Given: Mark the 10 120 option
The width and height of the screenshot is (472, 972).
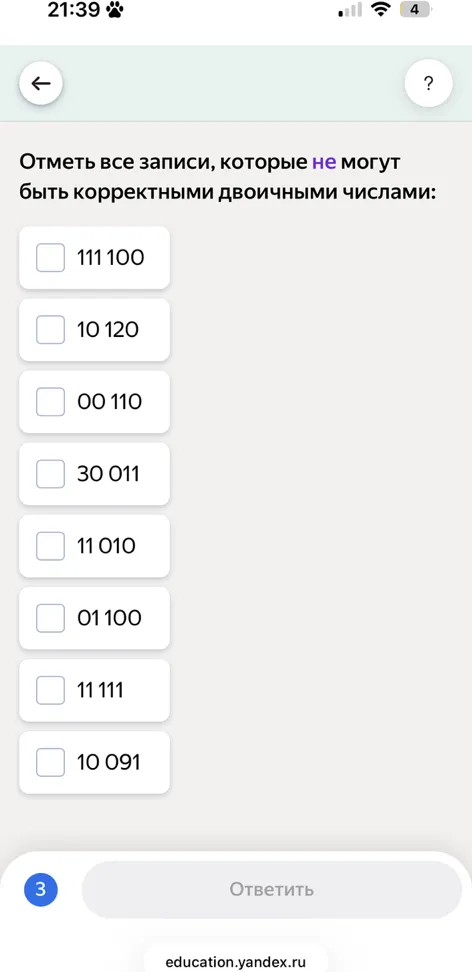Looking at the screenshot, I should [x=50, y=329].
